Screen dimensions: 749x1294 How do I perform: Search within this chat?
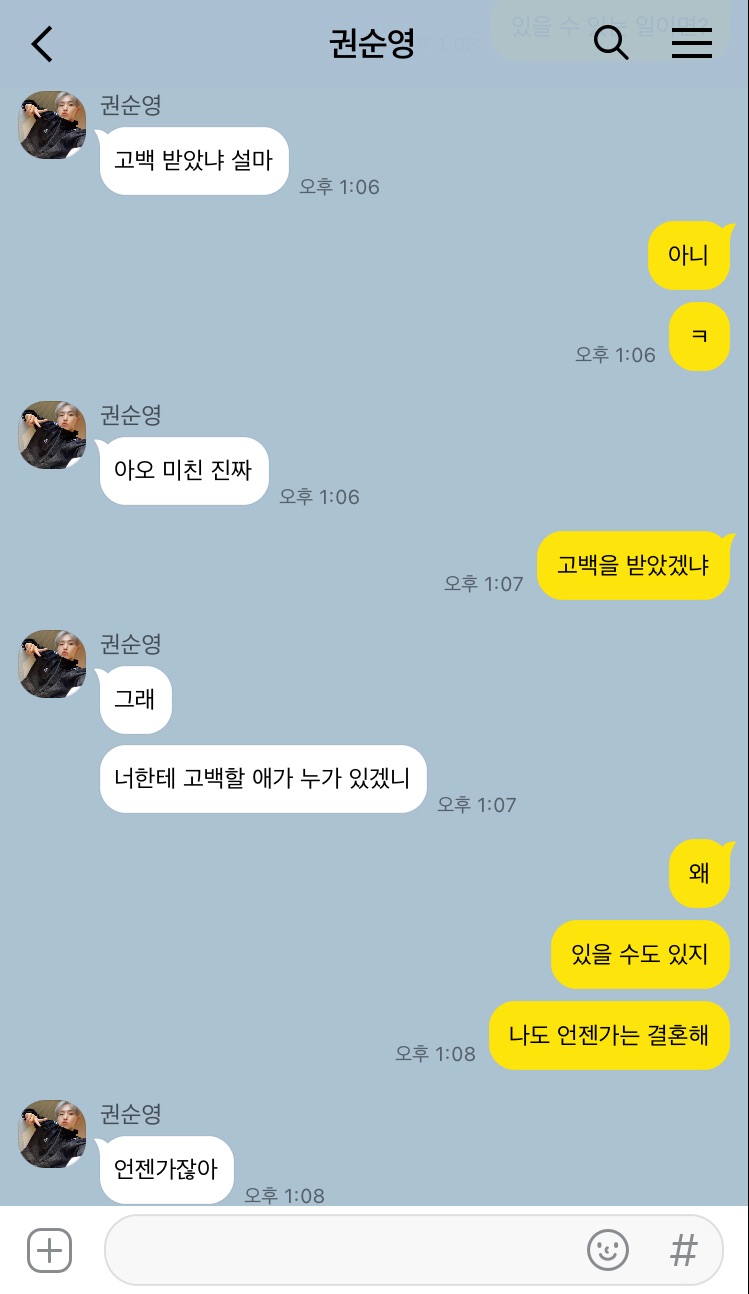click(611, 43)
